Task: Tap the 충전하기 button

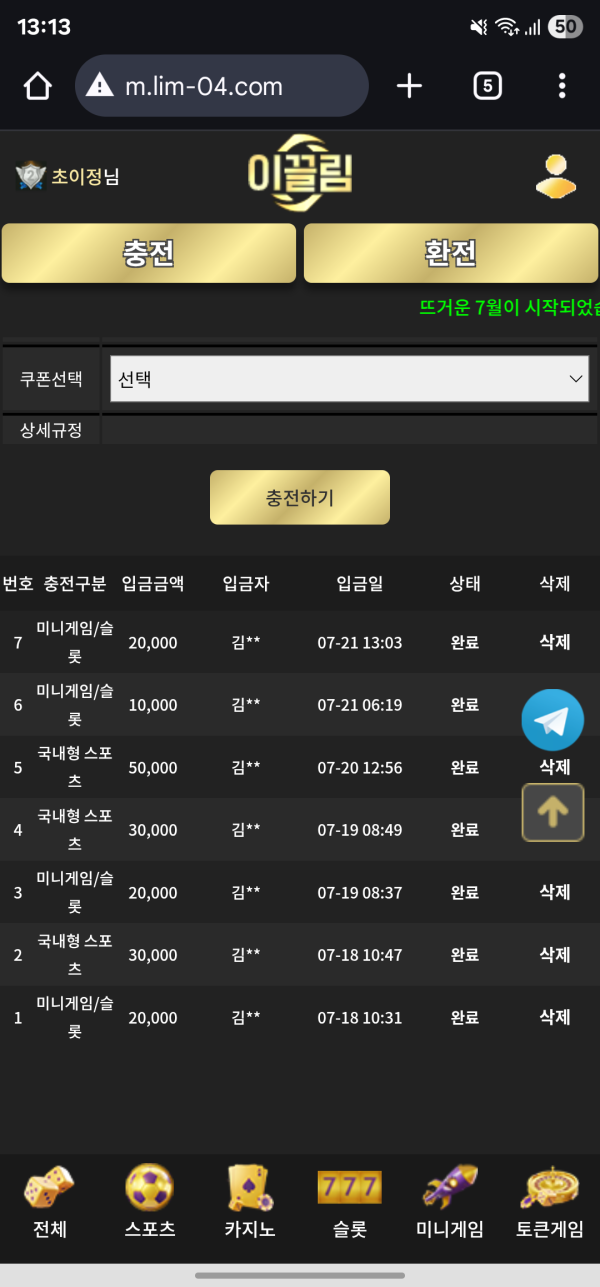Action: point(299,497)
